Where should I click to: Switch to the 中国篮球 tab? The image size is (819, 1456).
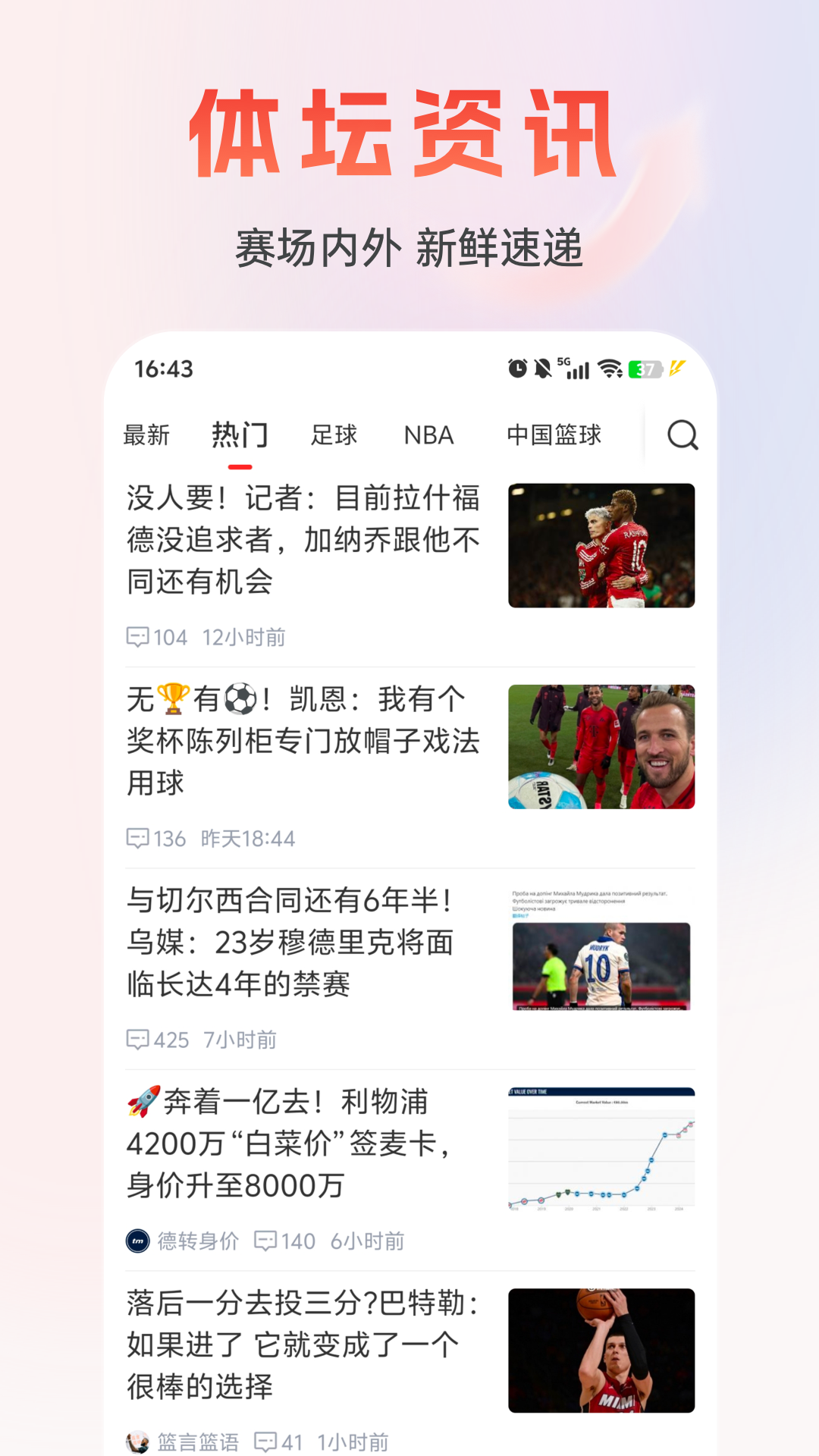(x=554, y=435)
